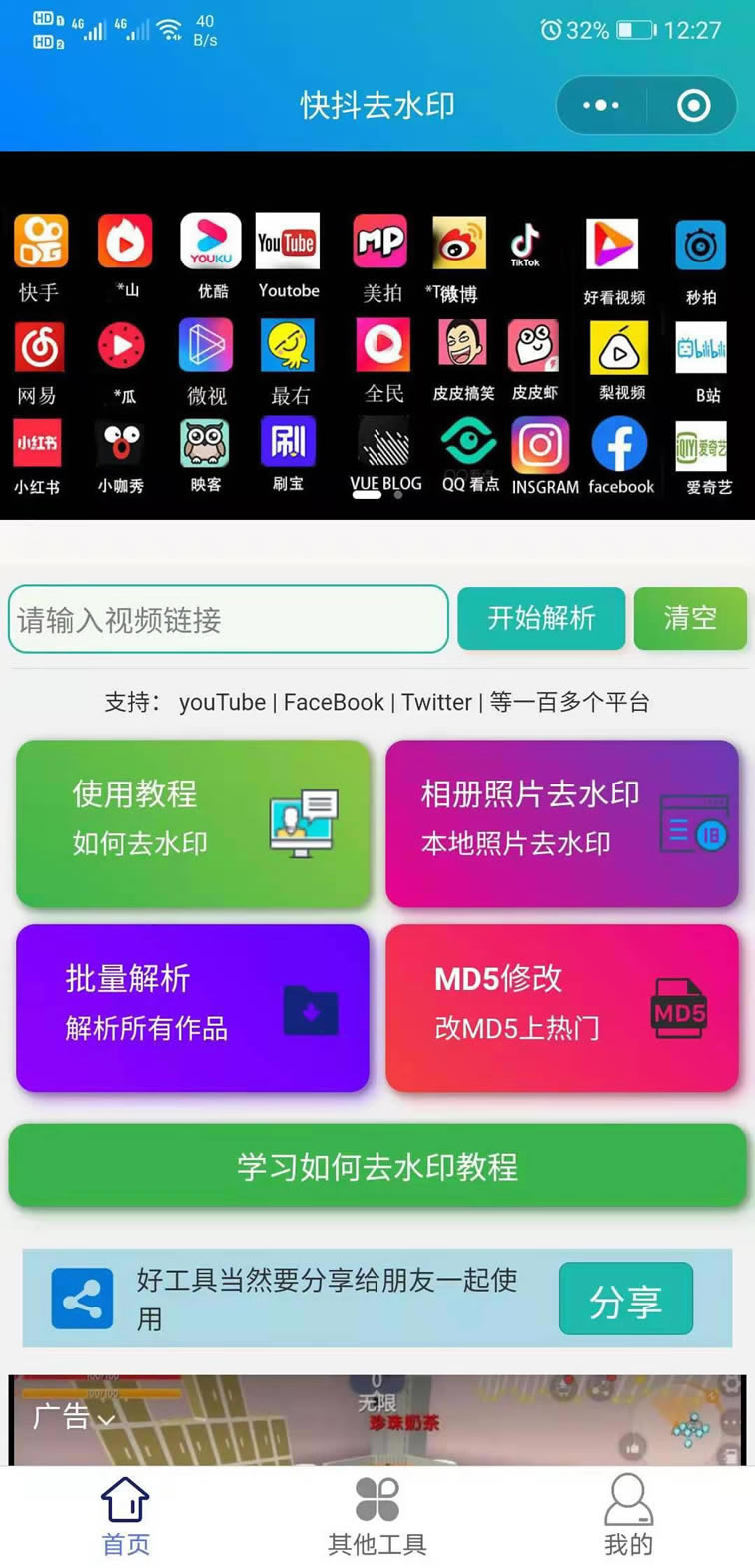
Task: Switch to the 其他工具 tab
Action: [377, 1516]
